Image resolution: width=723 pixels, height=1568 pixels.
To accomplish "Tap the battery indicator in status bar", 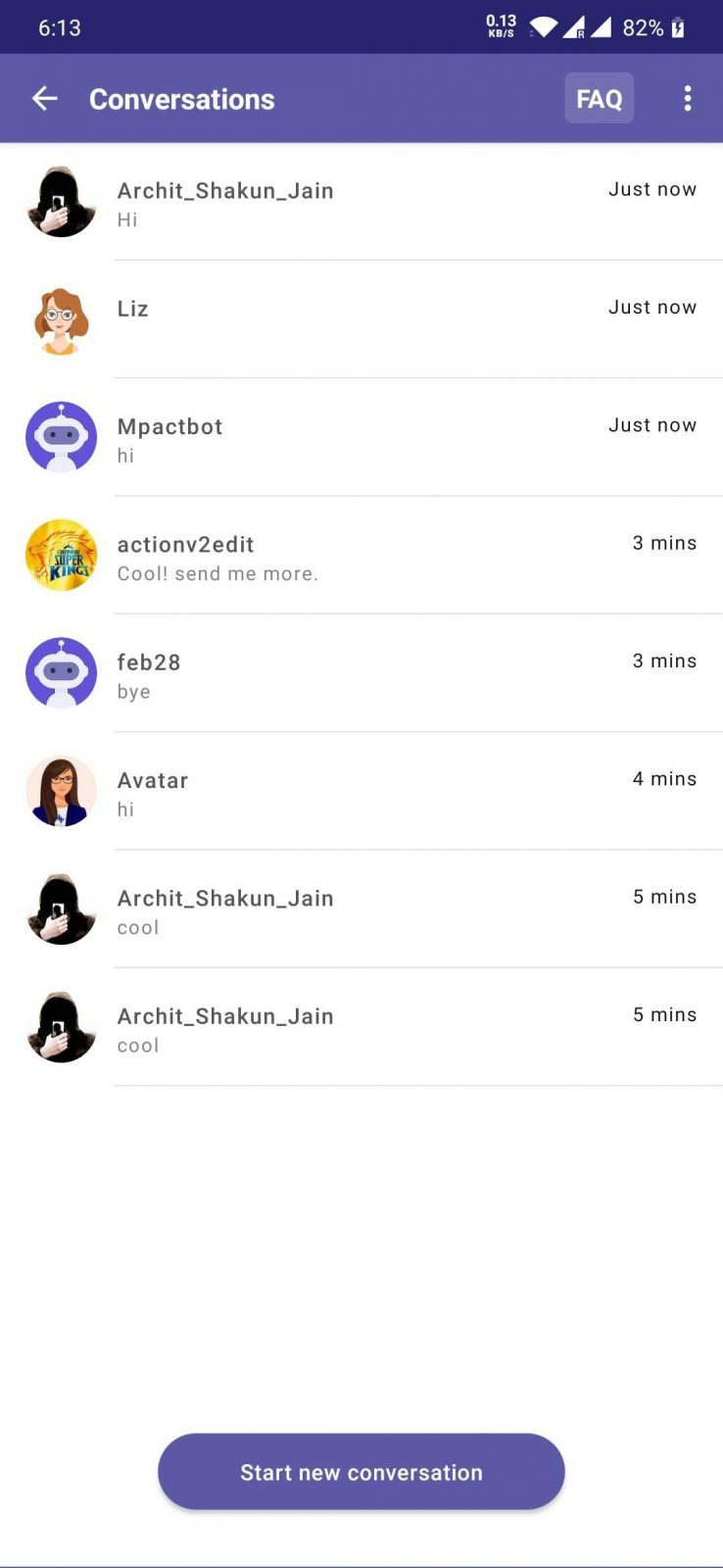I will pos(678,27).
